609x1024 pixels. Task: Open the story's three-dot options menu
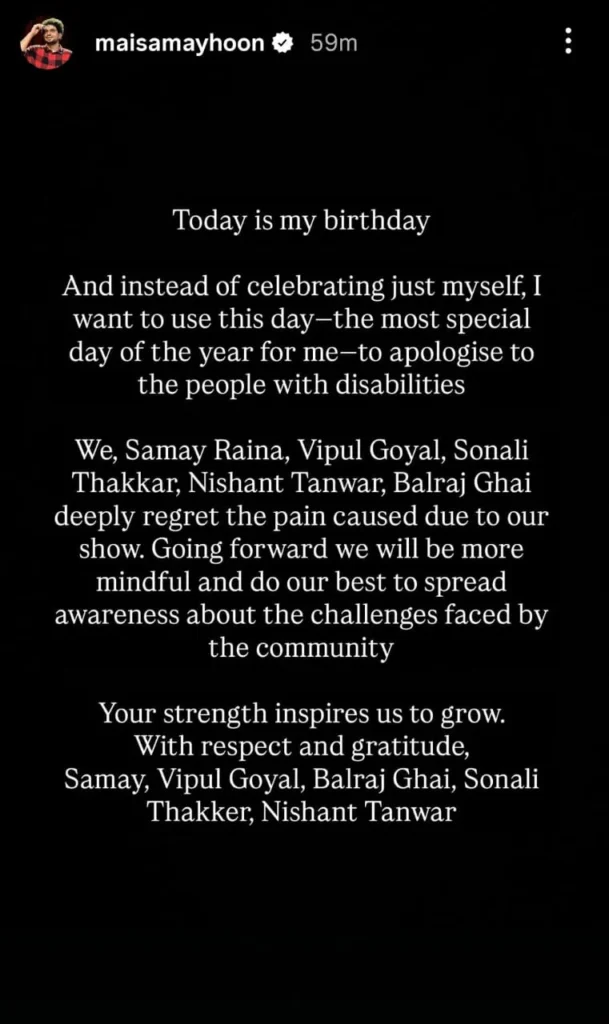[x=568, y=41]
